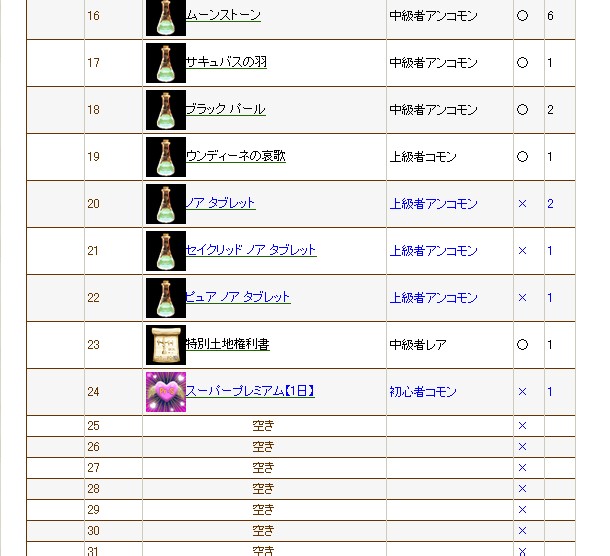Open the スーパープレミアム【1日】 link
Image resolution: width=610 pixels, height=556 pixels.
[250, 391]
